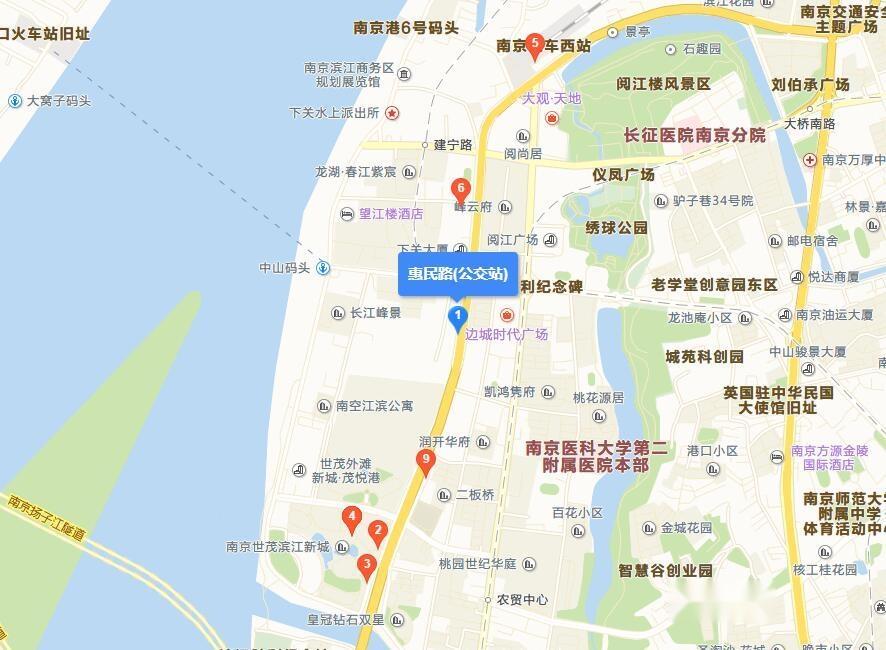
Task: Tap the red marker numbered 6
Action: 460,188
